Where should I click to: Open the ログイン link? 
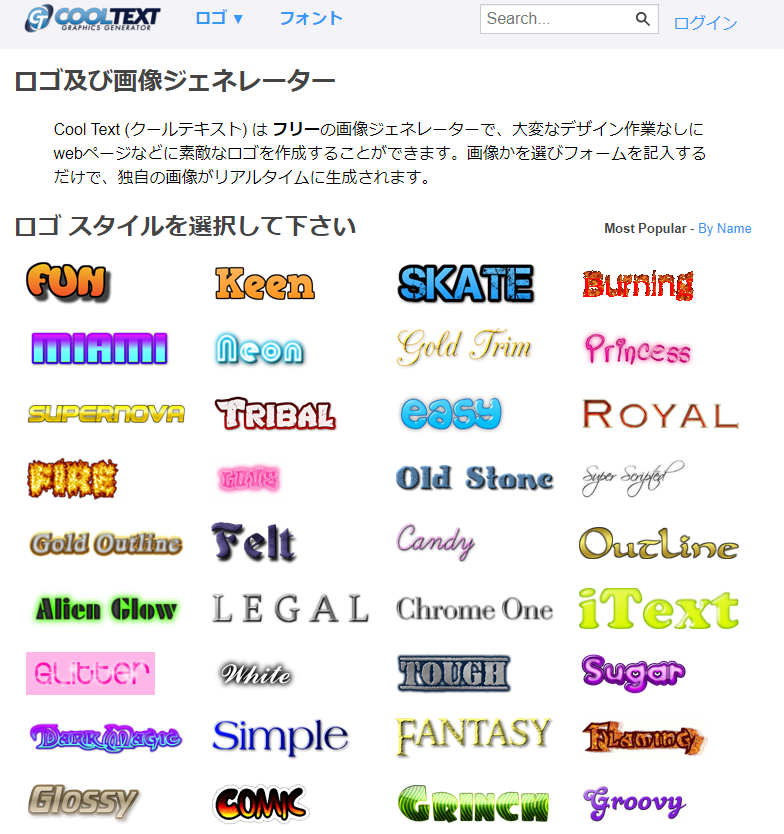(706, 23)
